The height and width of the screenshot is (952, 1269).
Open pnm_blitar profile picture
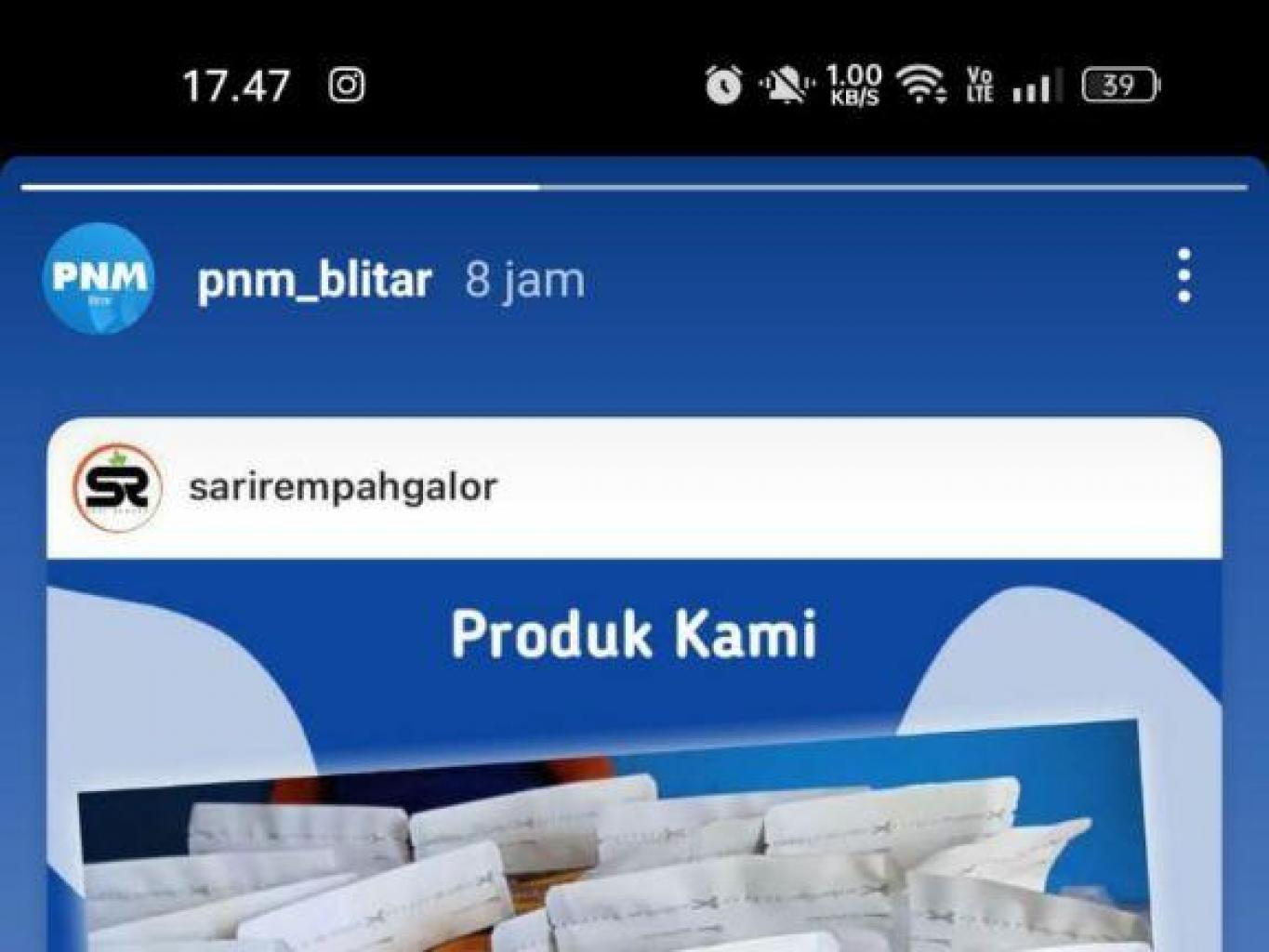99,278
